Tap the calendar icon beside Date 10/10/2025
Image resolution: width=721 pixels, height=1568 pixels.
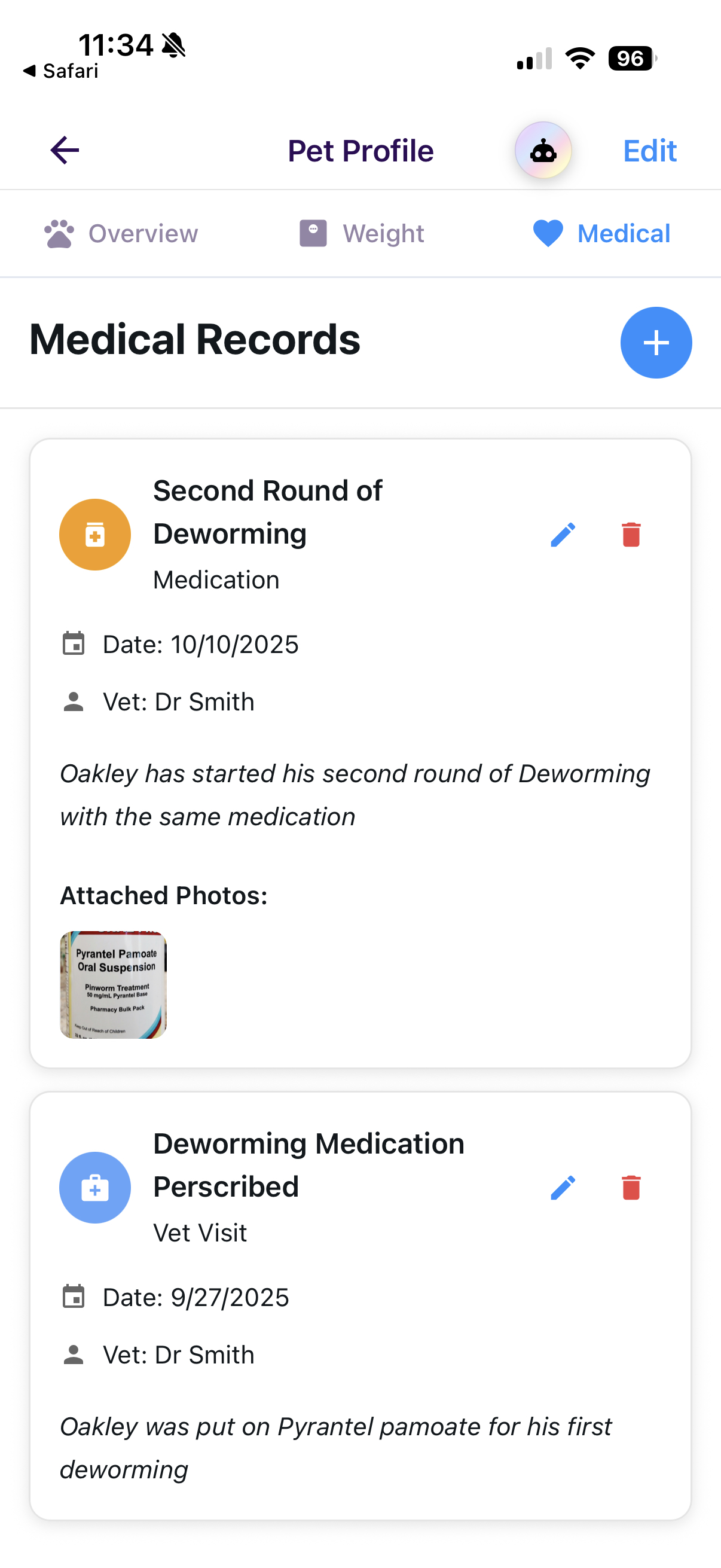click(73, 643)
